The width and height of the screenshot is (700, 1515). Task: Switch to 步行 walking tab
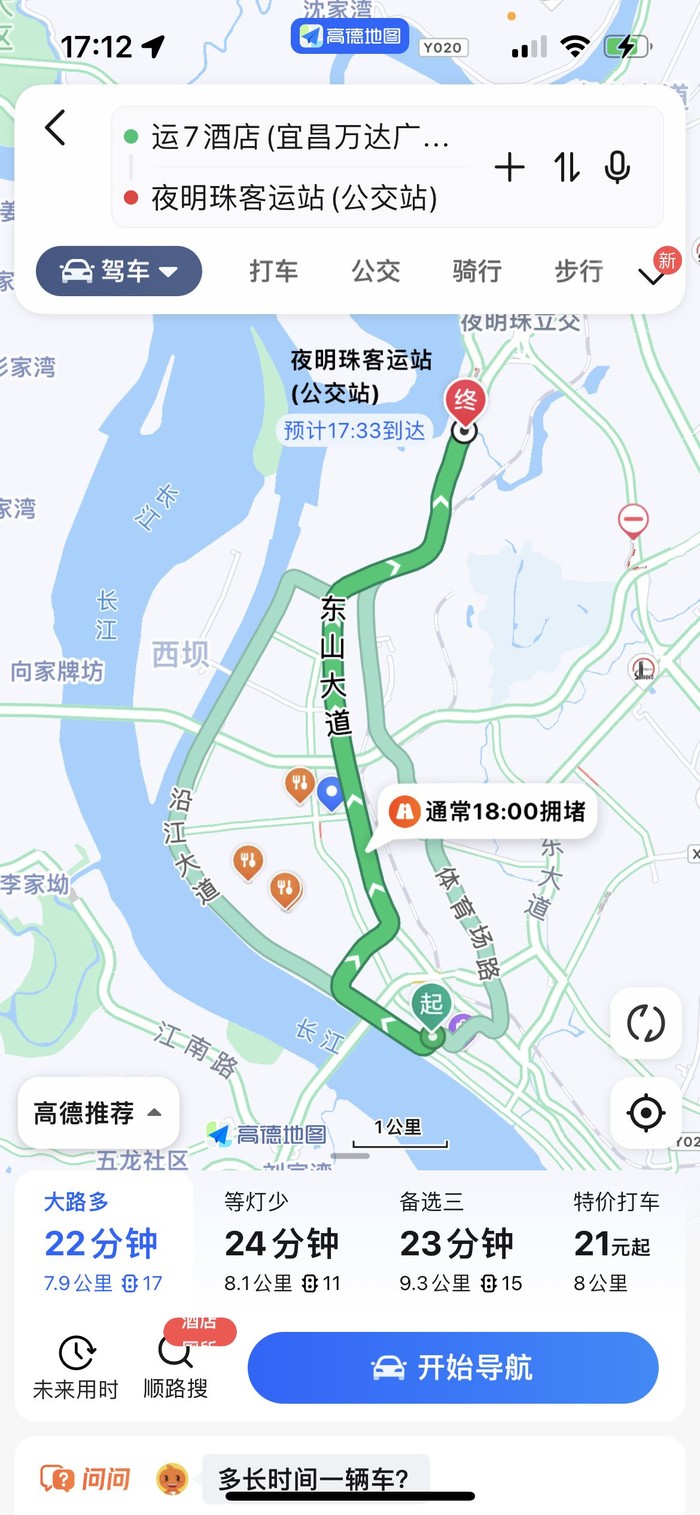point(578,271)
